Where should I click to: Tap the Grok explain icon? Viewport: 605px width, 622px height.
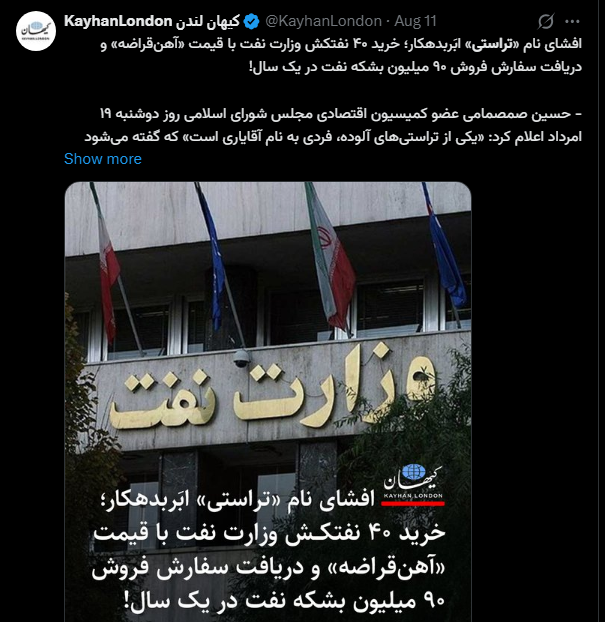(546, 21)
